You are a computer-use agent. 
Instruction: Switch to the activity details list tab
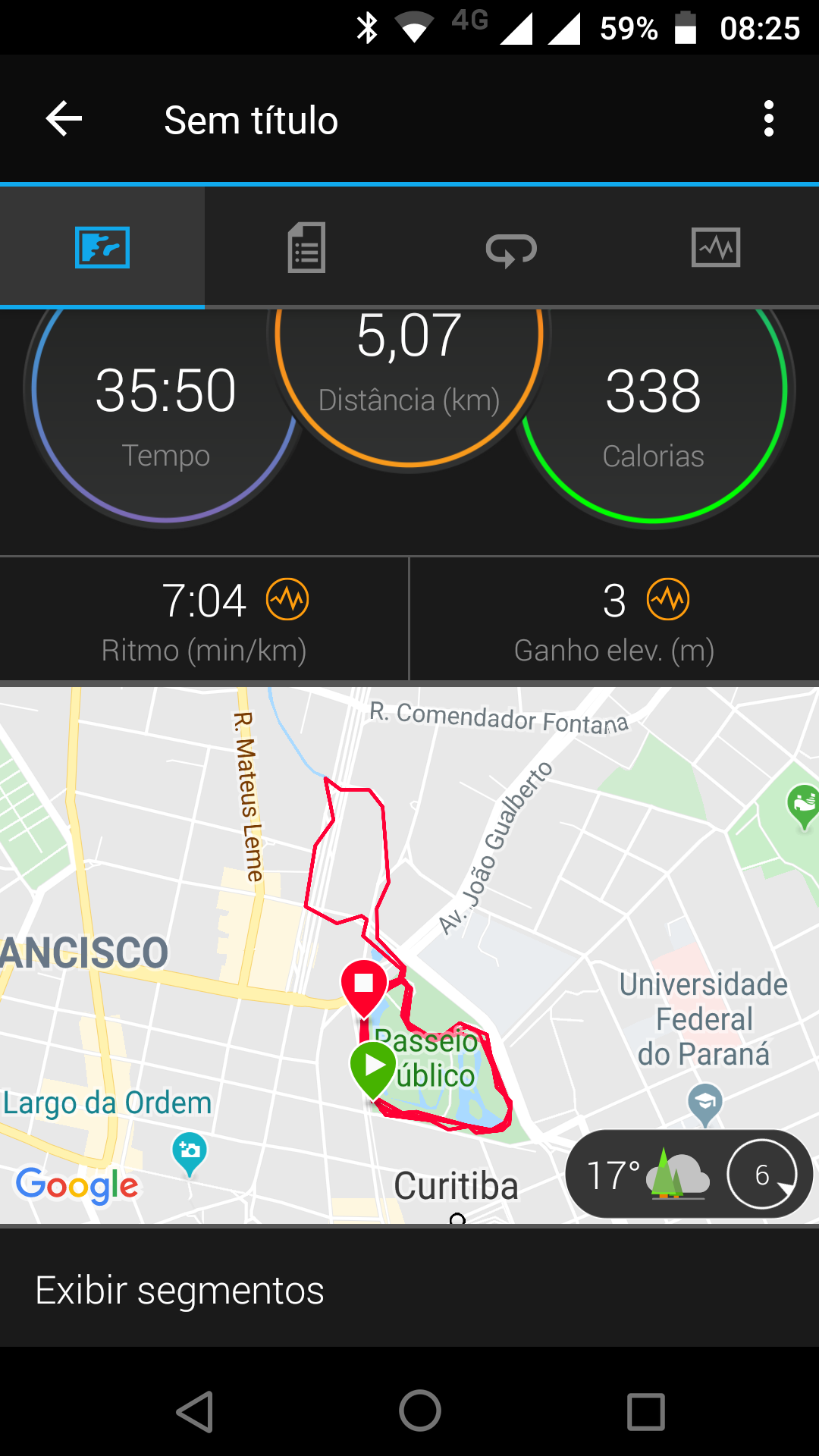[306, 247]
